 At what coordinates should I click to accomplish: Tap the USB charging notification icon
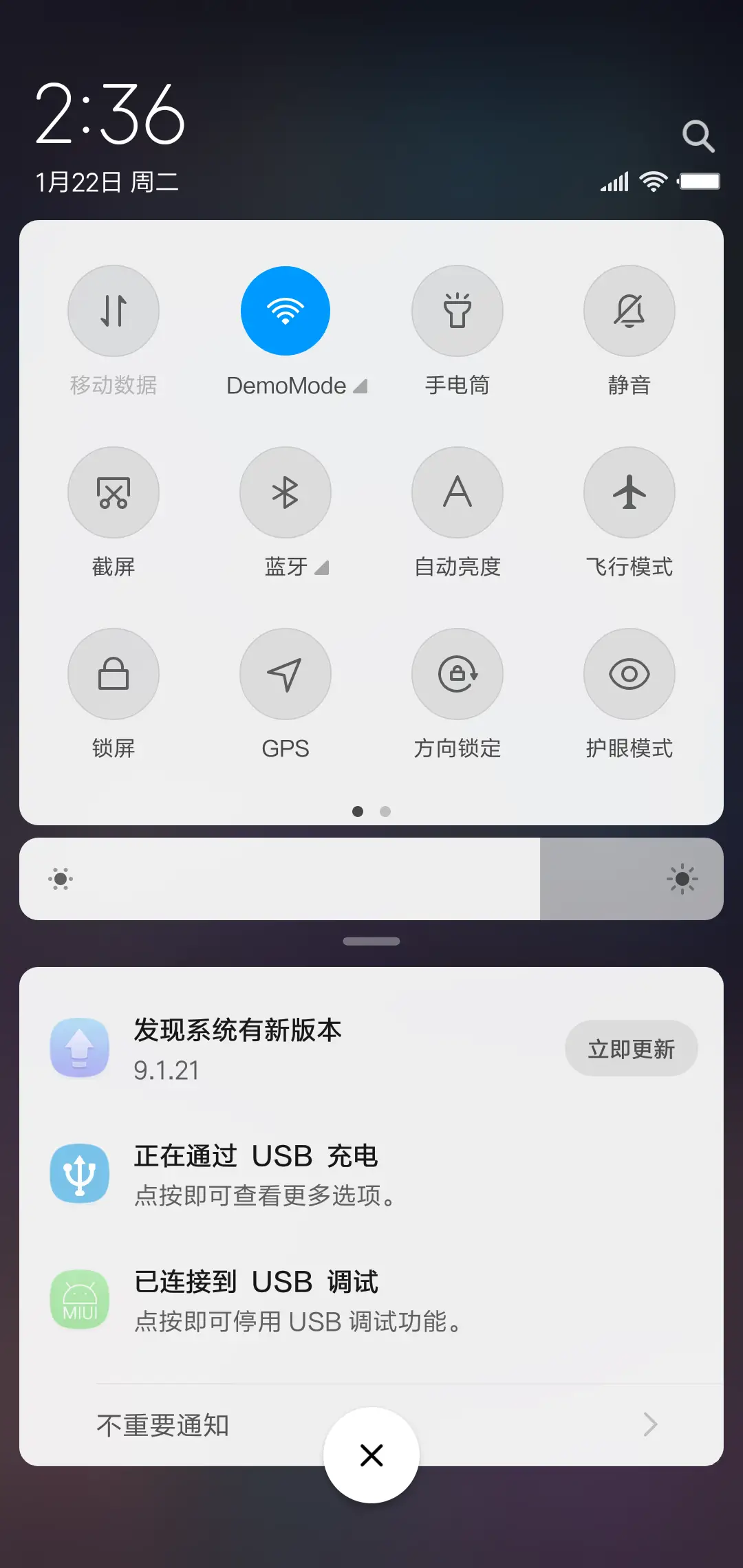(x=79, y=1173)
